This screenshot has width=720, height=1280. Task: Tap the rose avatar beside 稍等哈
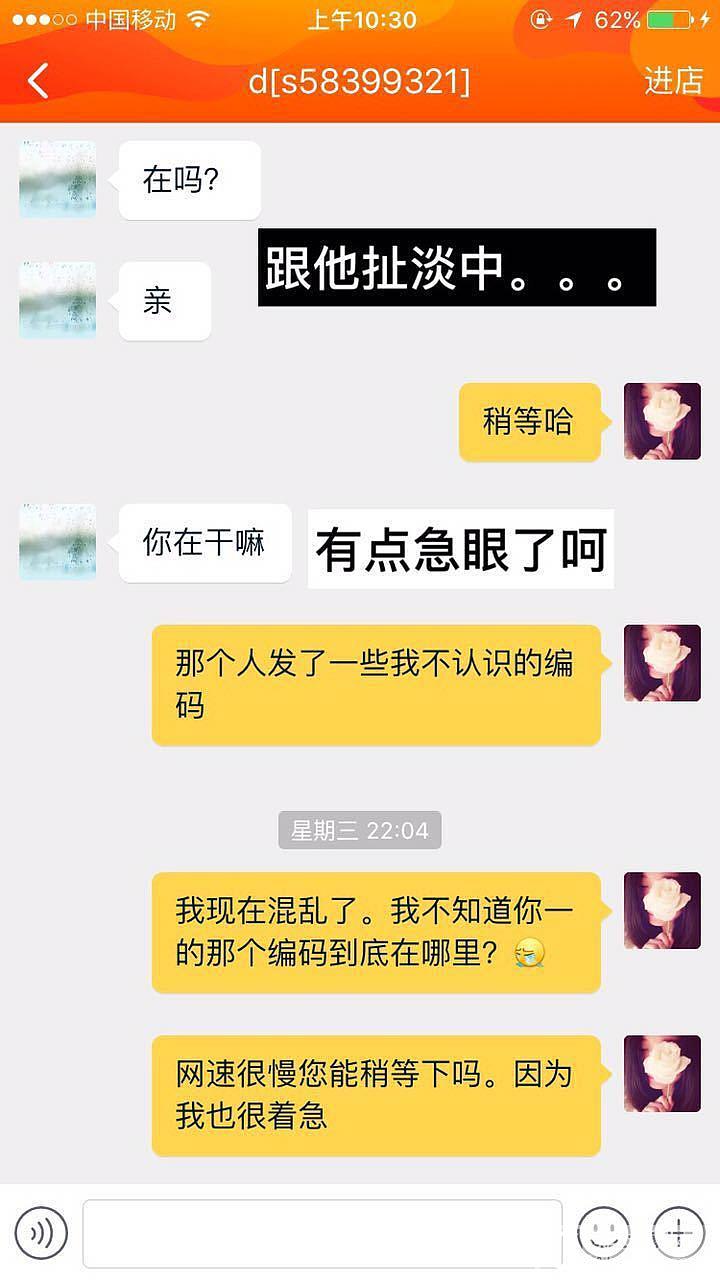click(x=662, y=421)
